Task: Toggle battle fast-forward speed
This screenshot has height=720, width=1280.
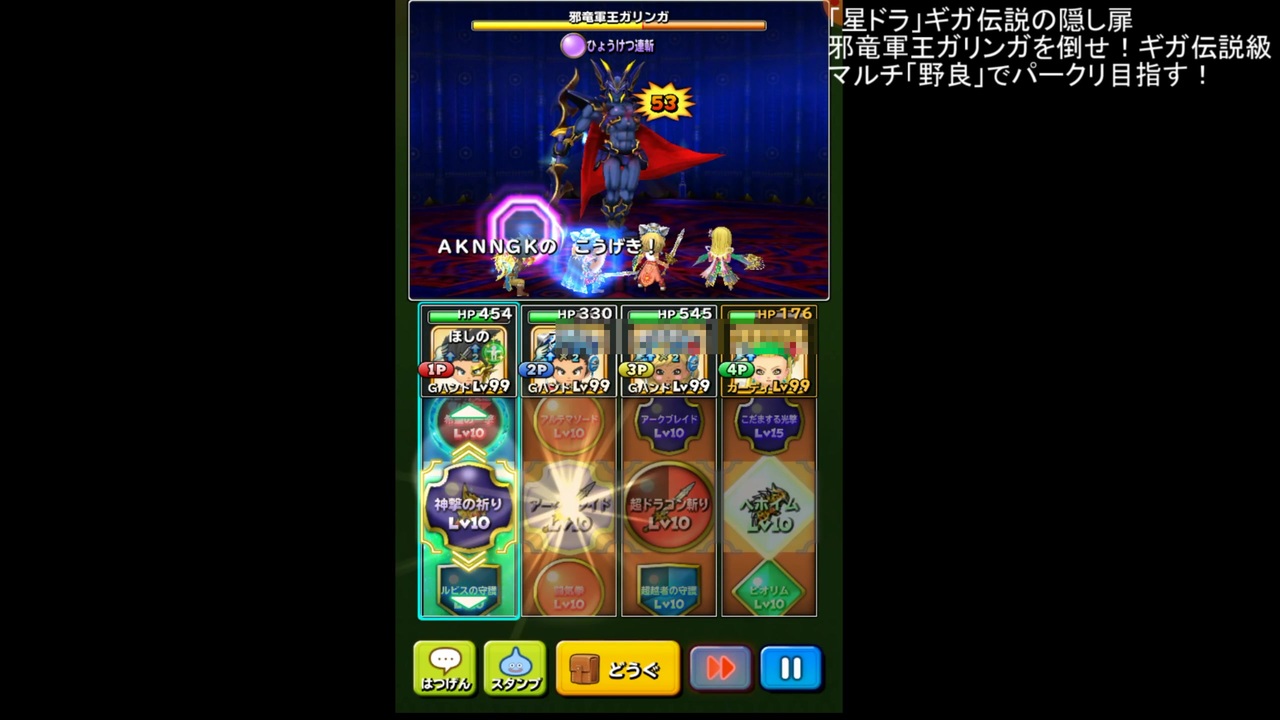Action: click(x=720, y=668)
